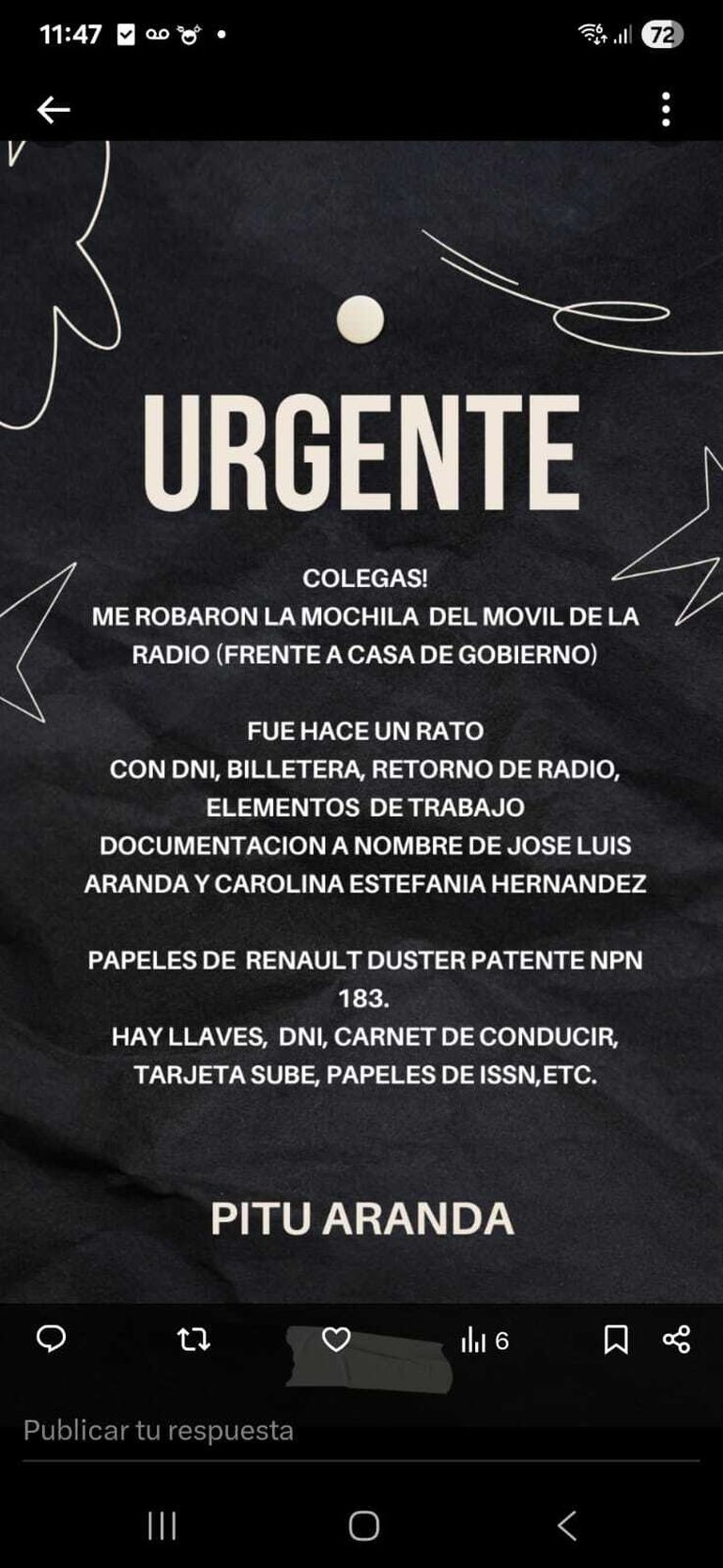Viewport: 723px width, 1568px height.
Task: Go to the system home screen
Action: click(x=363, y=1526)
